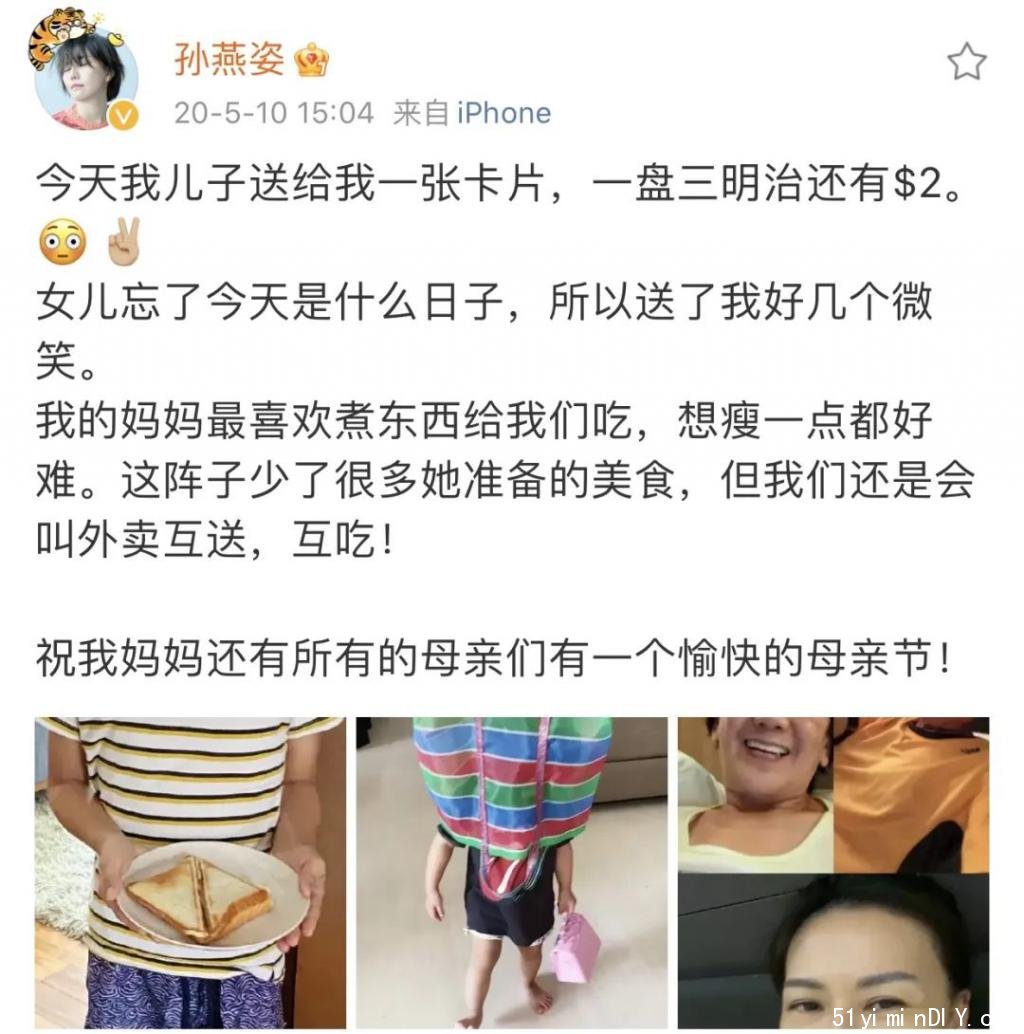
Task: Open the video call selfie photo
Action: coord(833,872)
